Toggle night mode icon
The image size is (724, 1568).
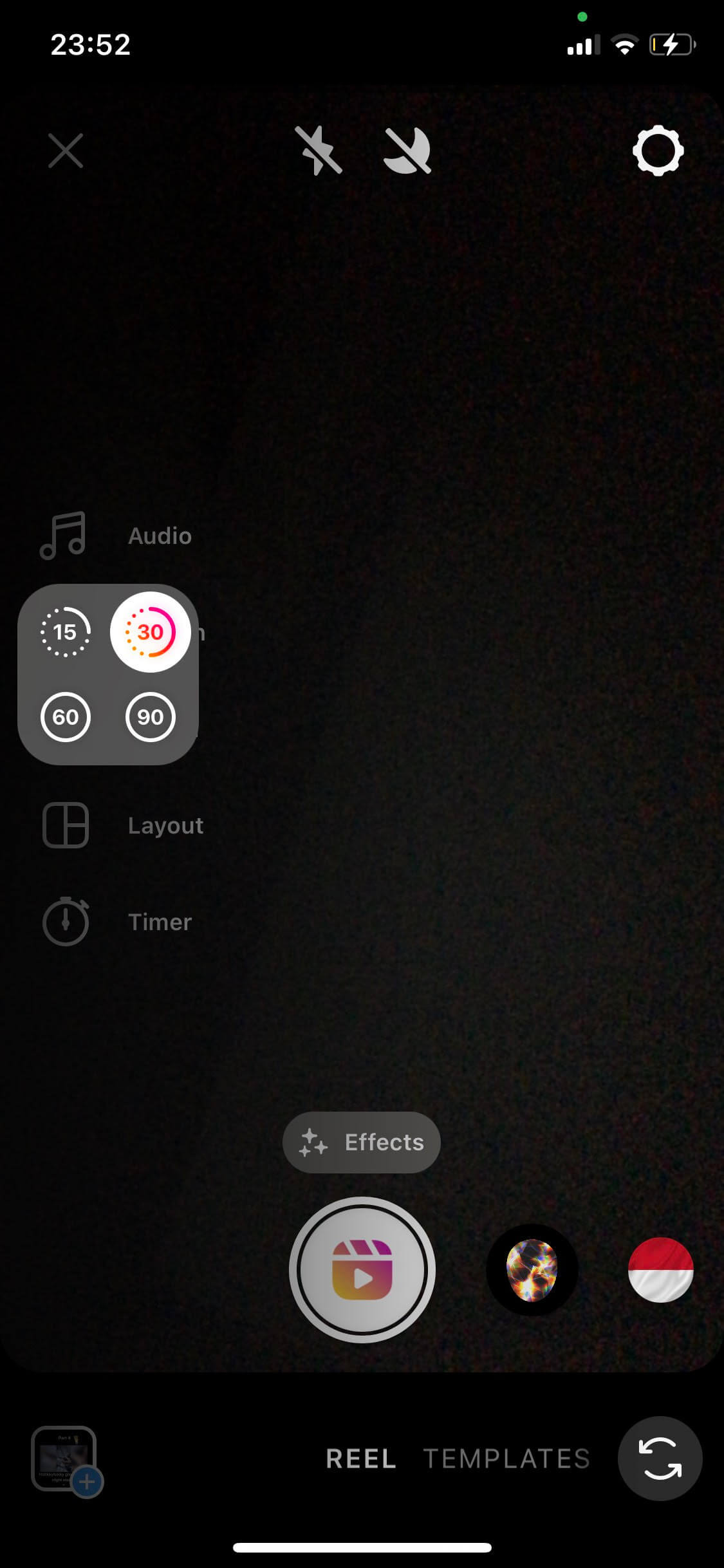coord(408,151)
